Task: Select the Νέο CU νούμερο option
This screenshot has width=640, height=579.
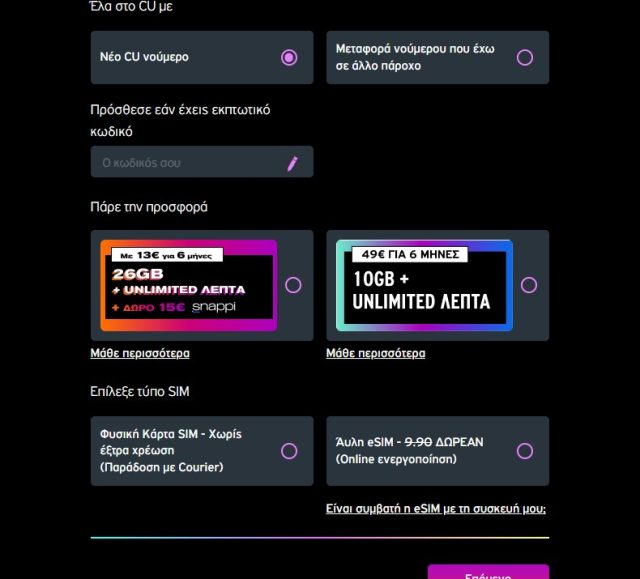Action: coord(289,57)
